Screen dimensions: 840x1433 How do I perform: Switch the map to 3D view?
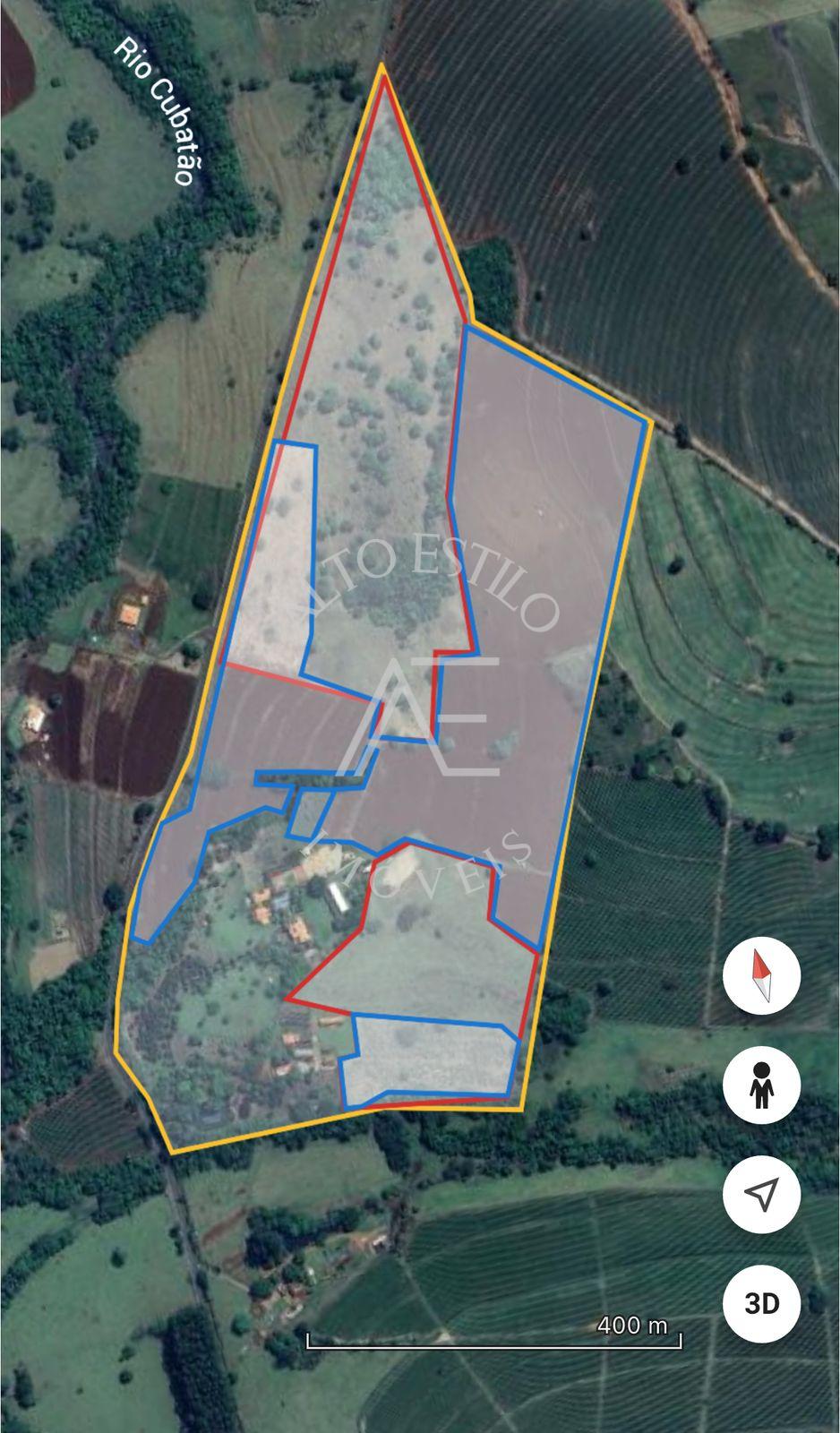(x=761, y=1303)
